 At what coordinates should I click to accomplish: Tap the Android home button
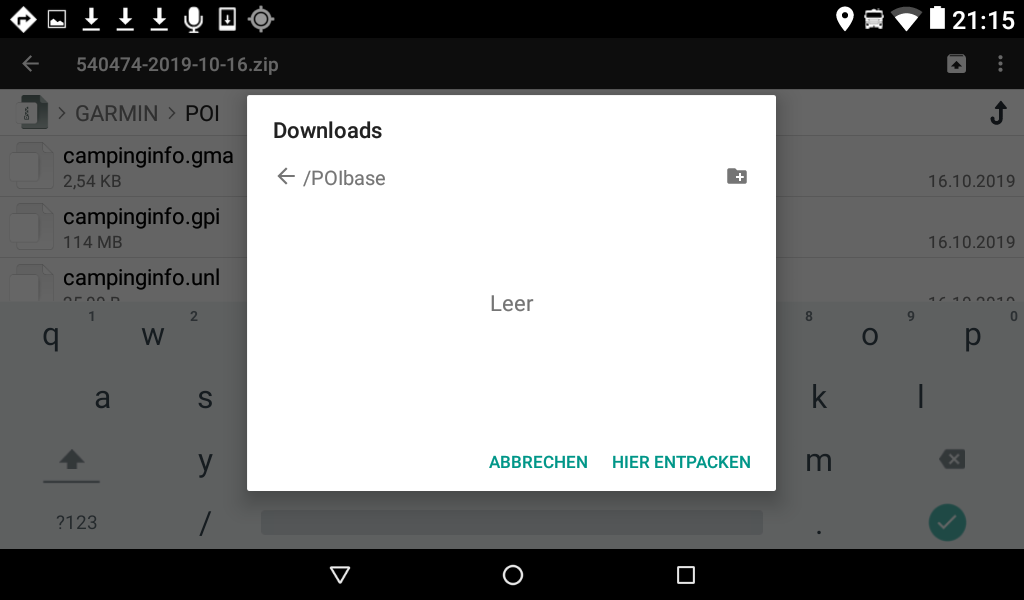[513, 575]
